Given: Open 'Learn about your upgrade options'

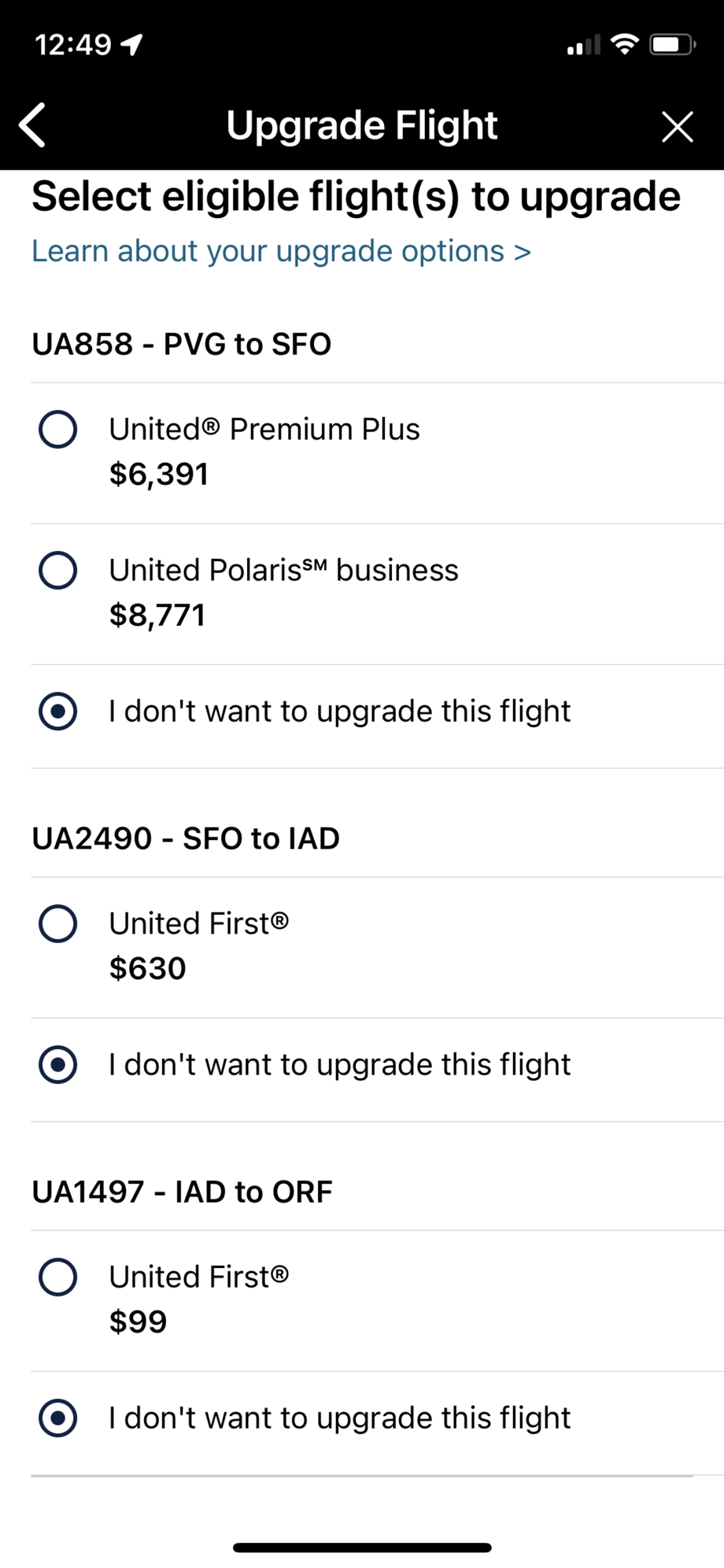Looking at the screenshot, I should pos(280,250).
